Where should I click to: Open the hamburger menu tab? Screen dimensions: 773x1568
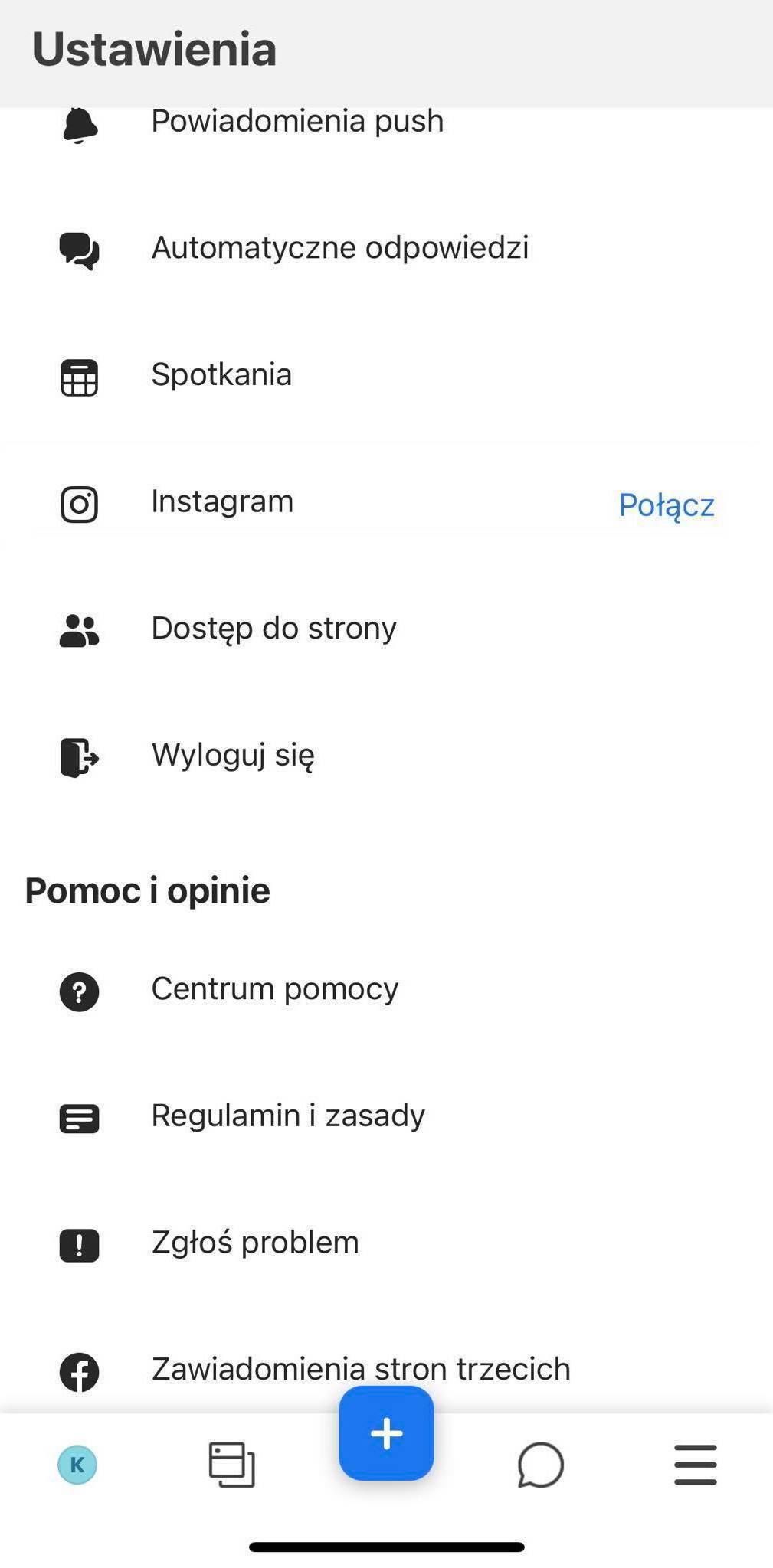tap(695, 1465)
